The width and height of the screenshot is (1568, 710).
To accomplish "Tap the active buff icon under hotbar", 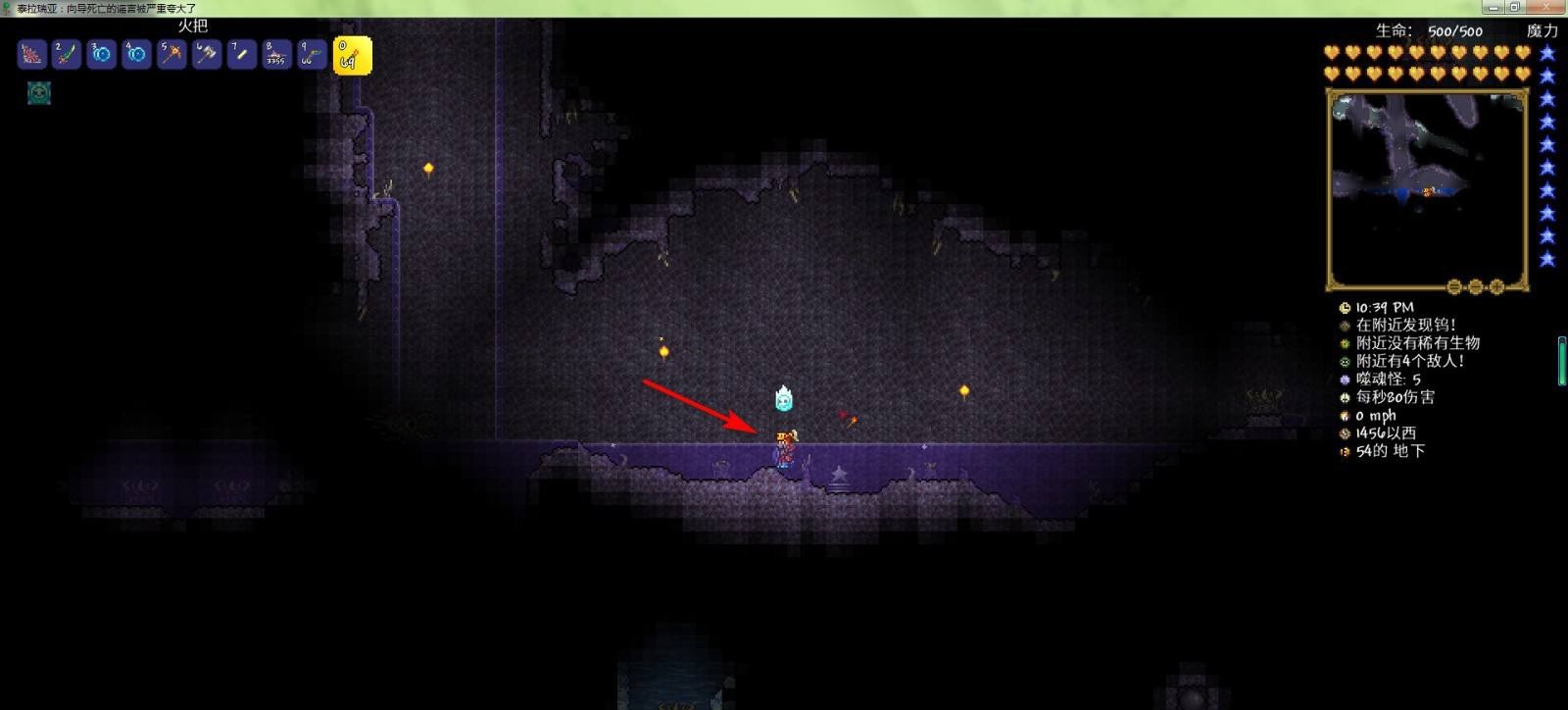I will point(38,93).
